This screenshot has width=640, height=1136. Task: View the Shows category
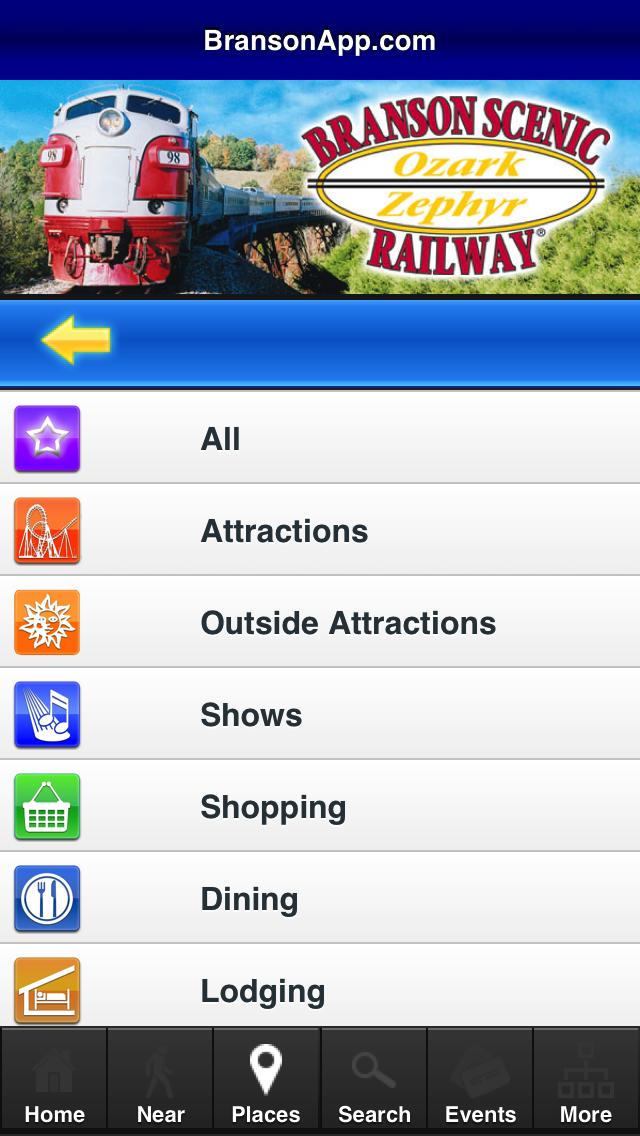tap(320, 715)
